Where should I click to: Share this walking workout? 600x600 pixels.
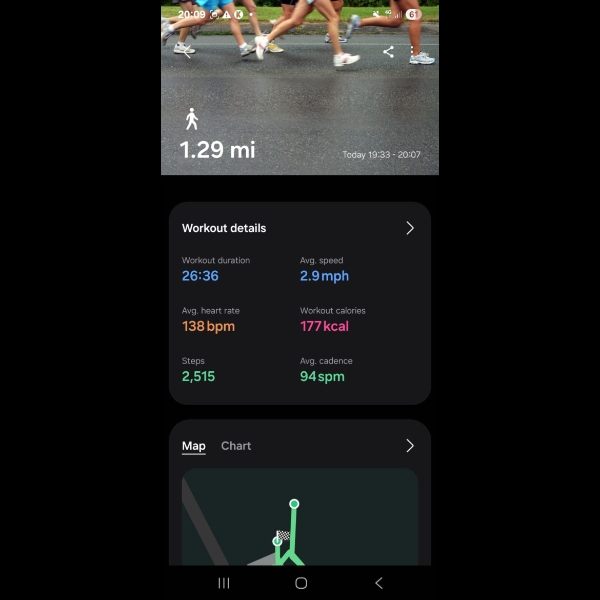(x=388, y=52)
